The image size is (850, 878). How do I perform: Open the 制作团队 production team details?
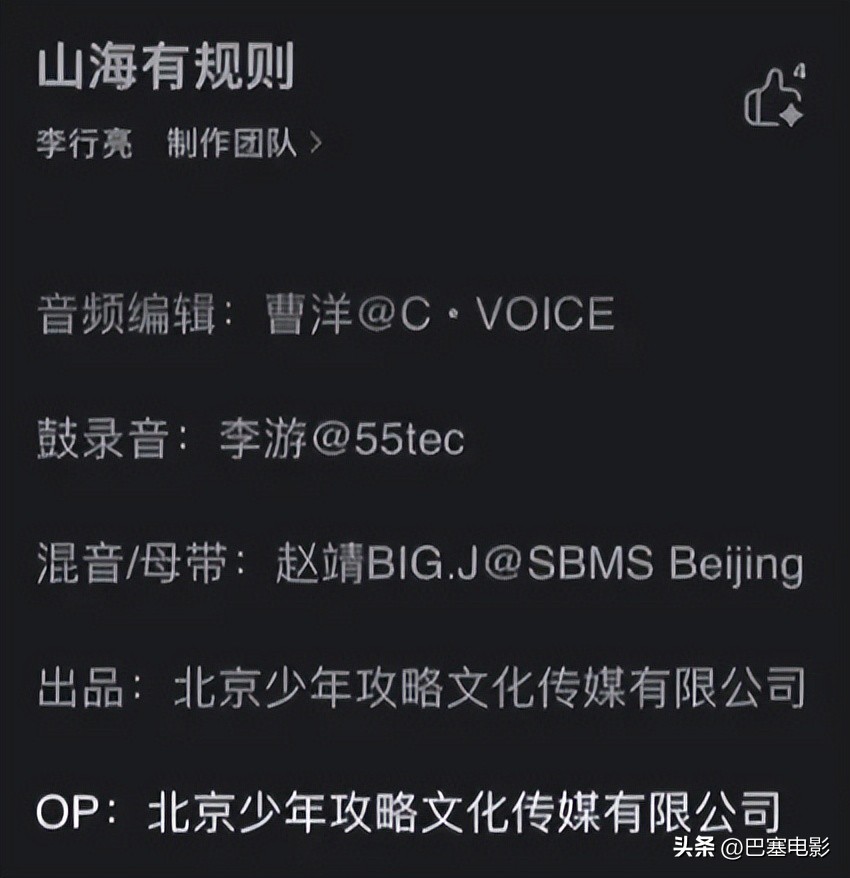click(243, 144)
